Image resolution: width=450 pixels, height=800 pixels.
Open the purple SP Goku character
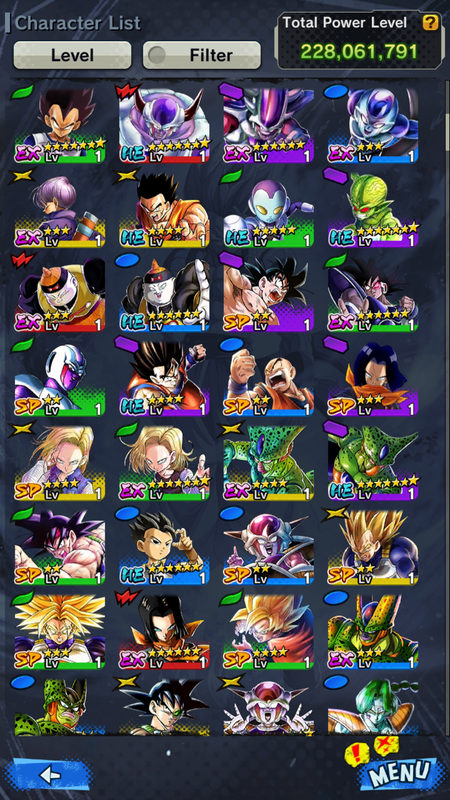(x=268, y=294)
